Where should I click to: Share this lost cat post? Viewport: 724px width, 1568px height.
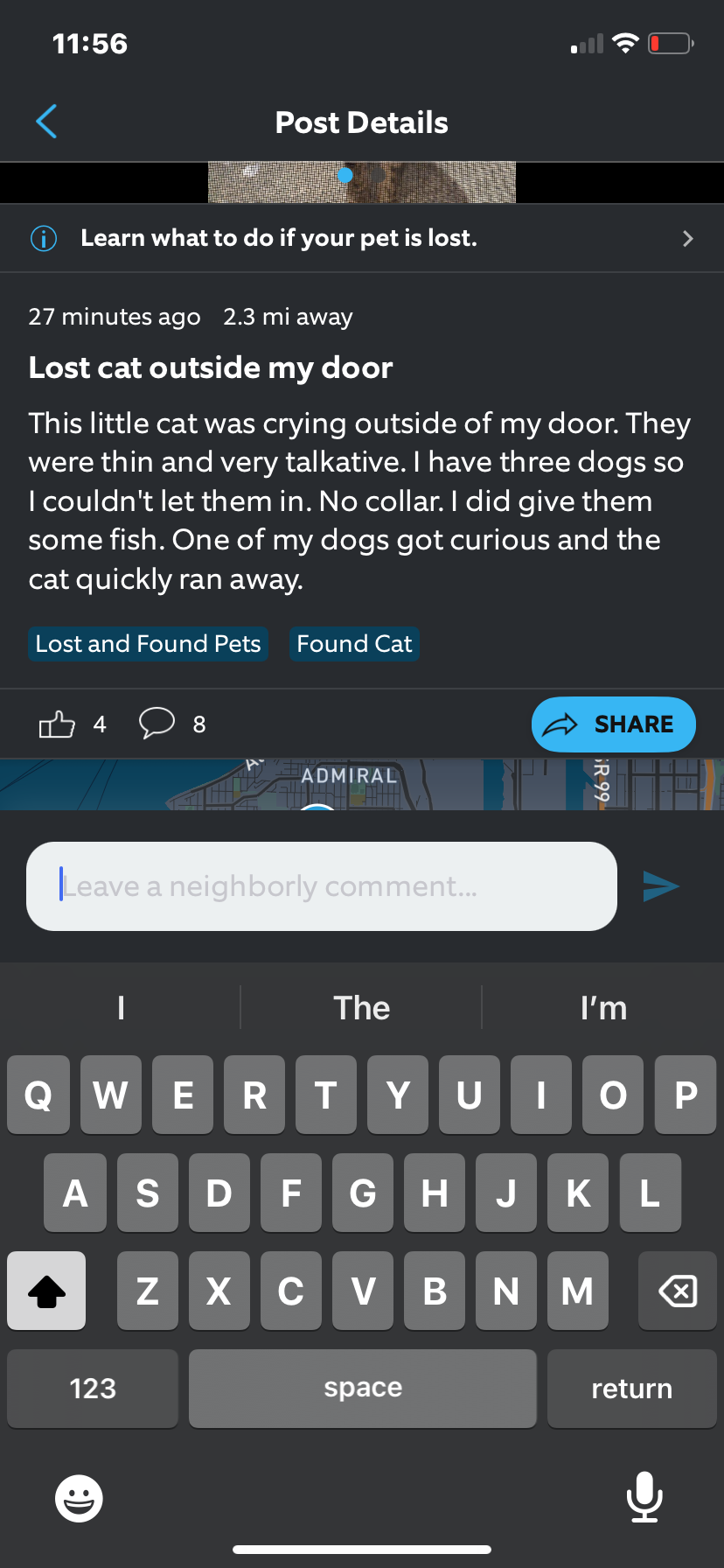point(613,724)
